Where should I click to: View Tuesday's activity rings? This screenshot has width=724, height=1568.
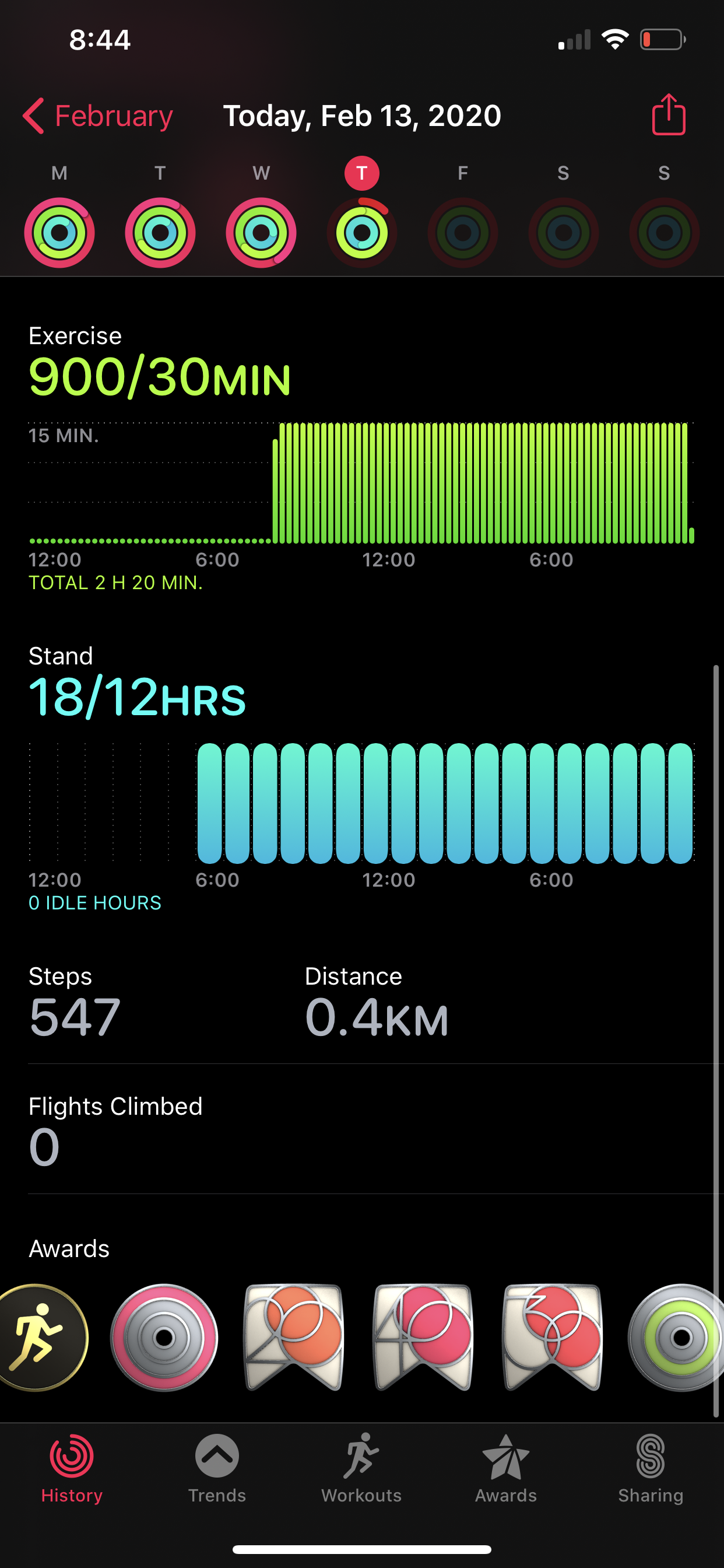click(x=160, y=232)
